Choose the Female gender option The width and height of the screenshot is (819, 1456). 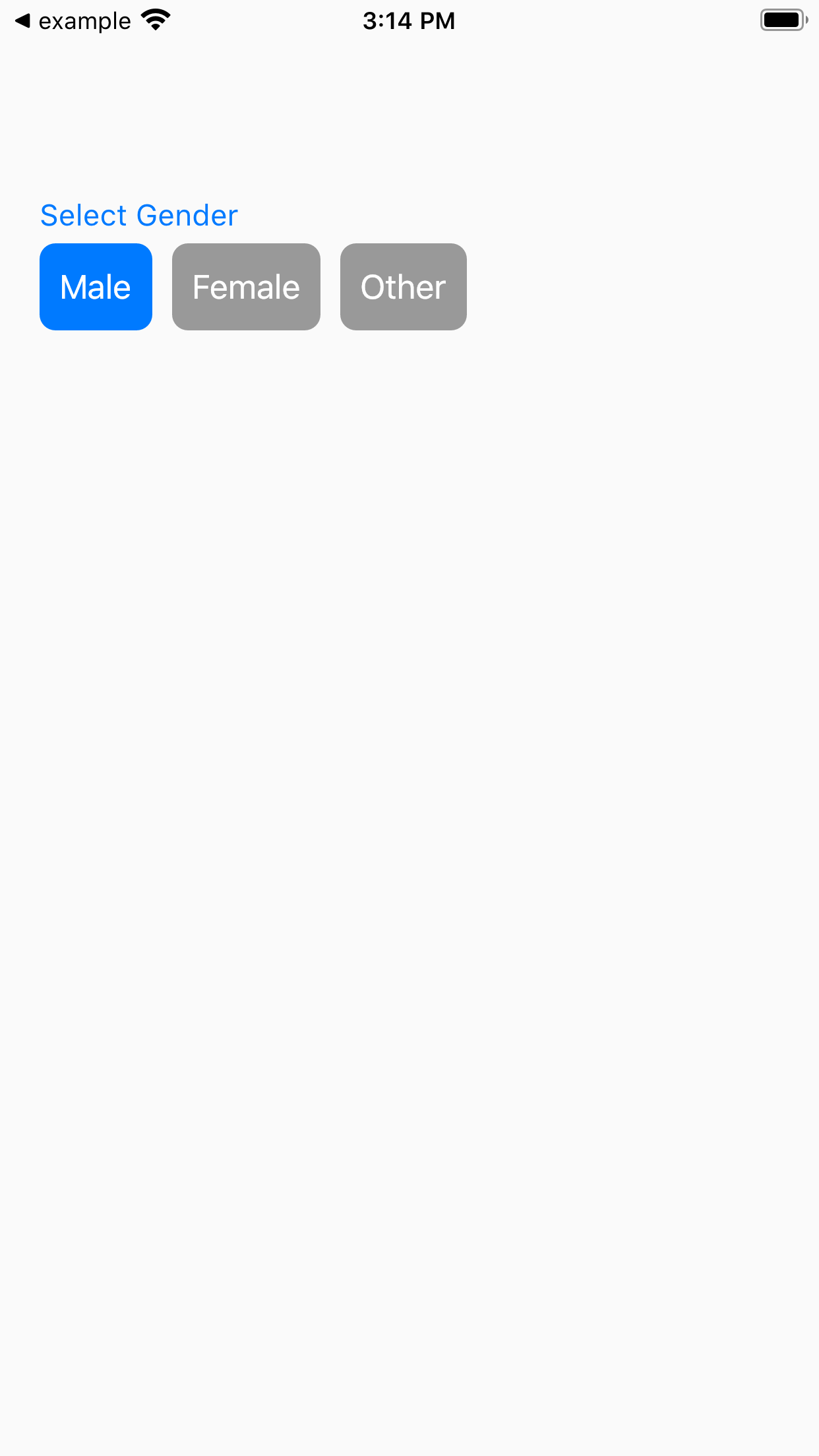coord(246,287)
